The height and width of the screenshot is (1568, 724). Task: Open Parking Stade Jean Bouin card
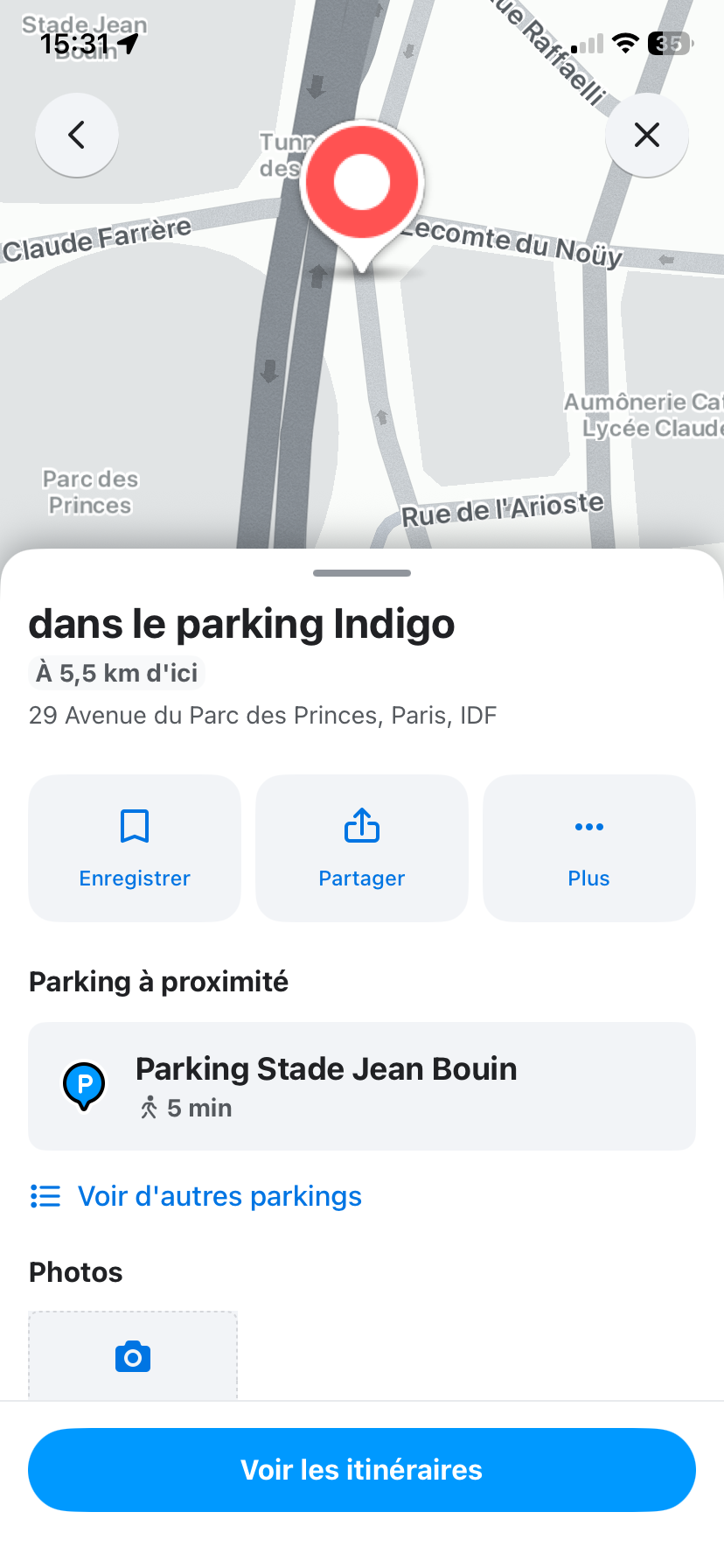[x=362, y=1086]
